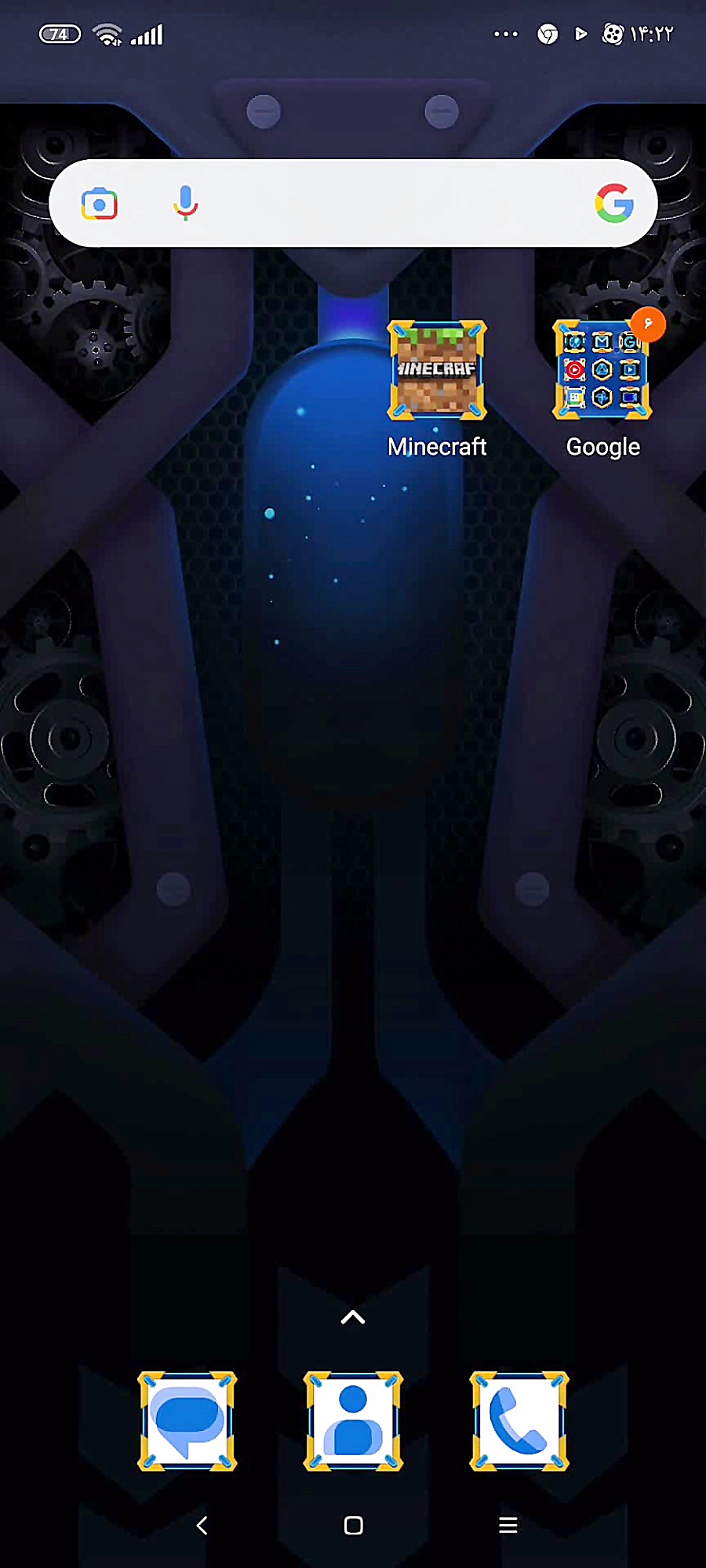
Task: Launch the Minecraft app
Action: pyautogui.click(x=437, y=370)
